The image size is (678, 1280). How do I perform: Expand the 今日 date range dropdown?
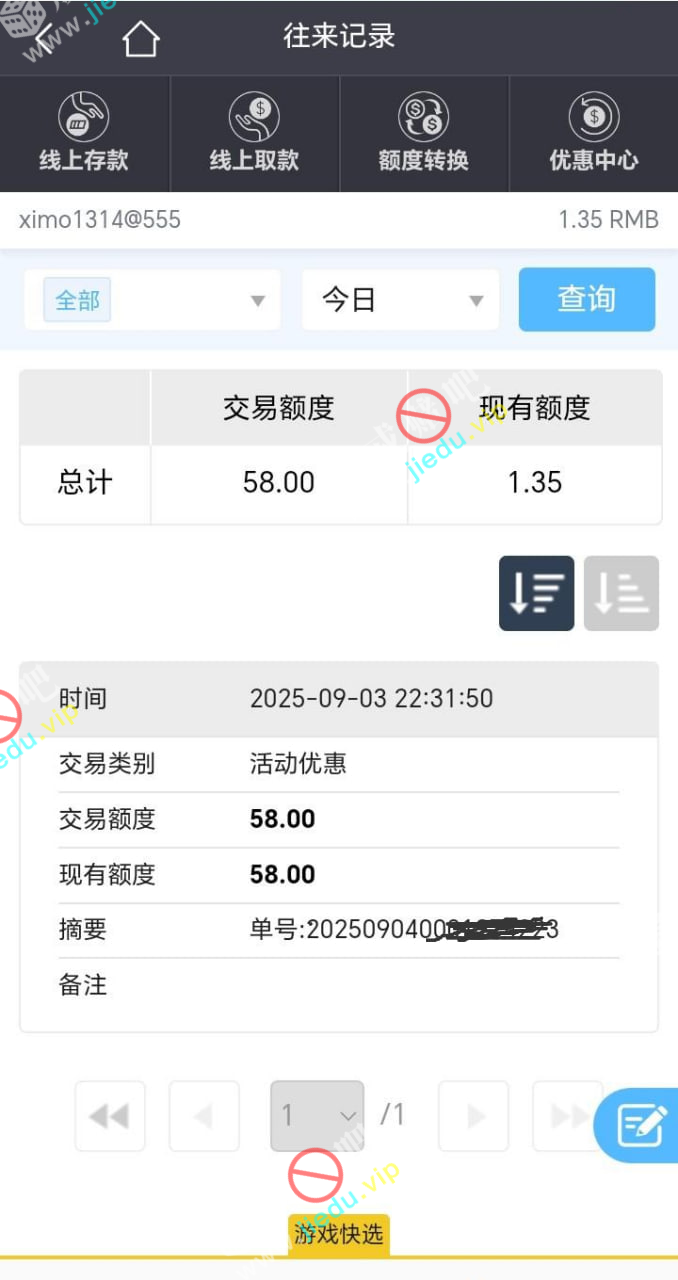coord(400,300)
